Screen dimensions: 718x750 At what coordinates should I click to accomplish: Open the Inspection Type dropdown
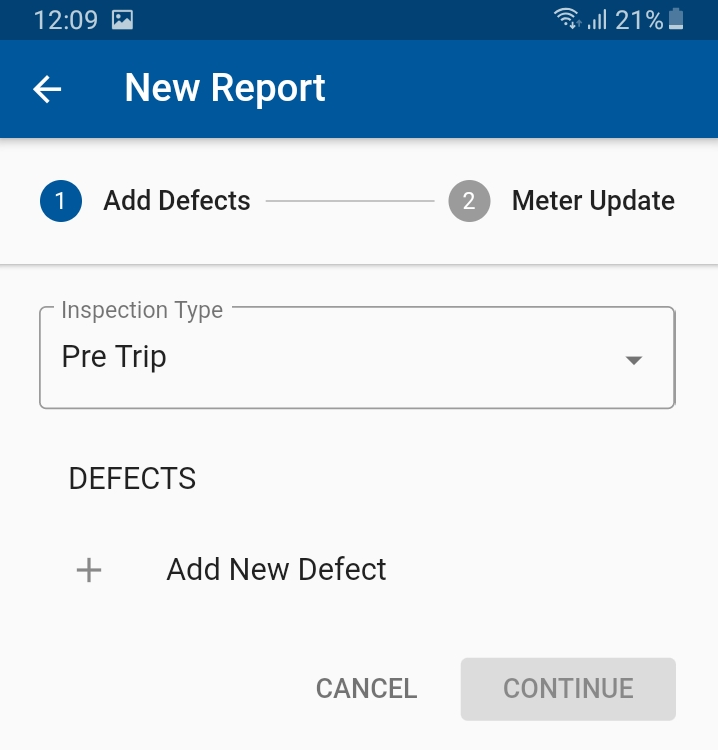pyautogui.click(x=357, y=358)
